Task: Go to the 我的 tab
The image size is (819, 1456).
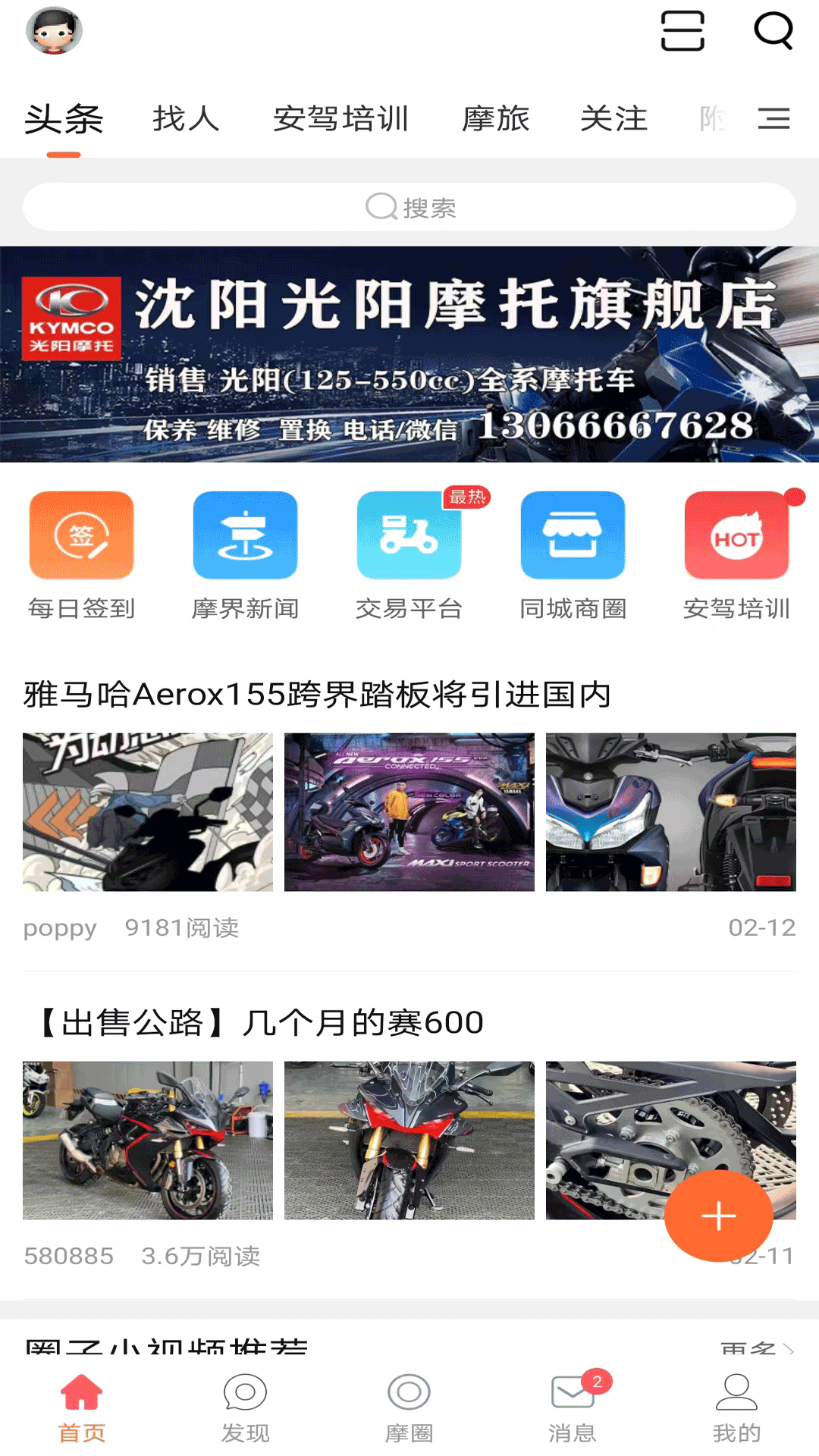Action: pos(736,1407)
